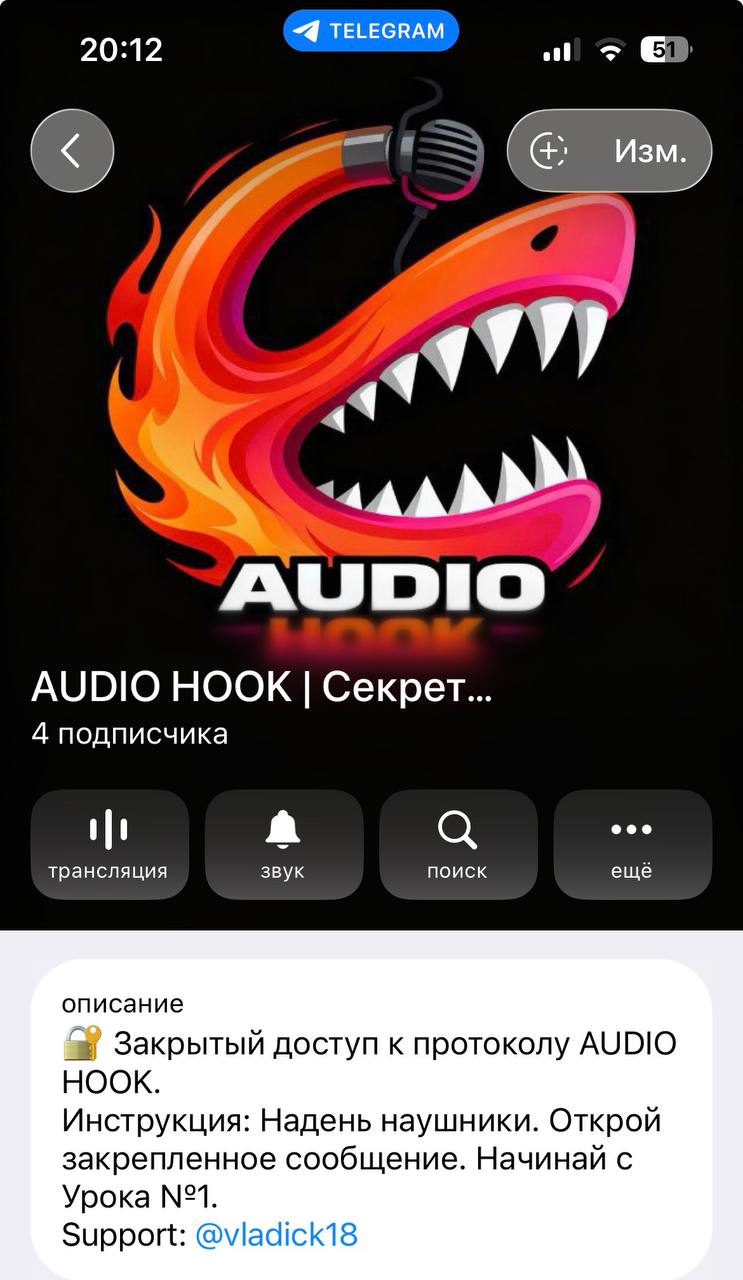Viewport: 743px width, 1280px height.
Task: Toggle channel звук notifications
Action: [283, 845]
